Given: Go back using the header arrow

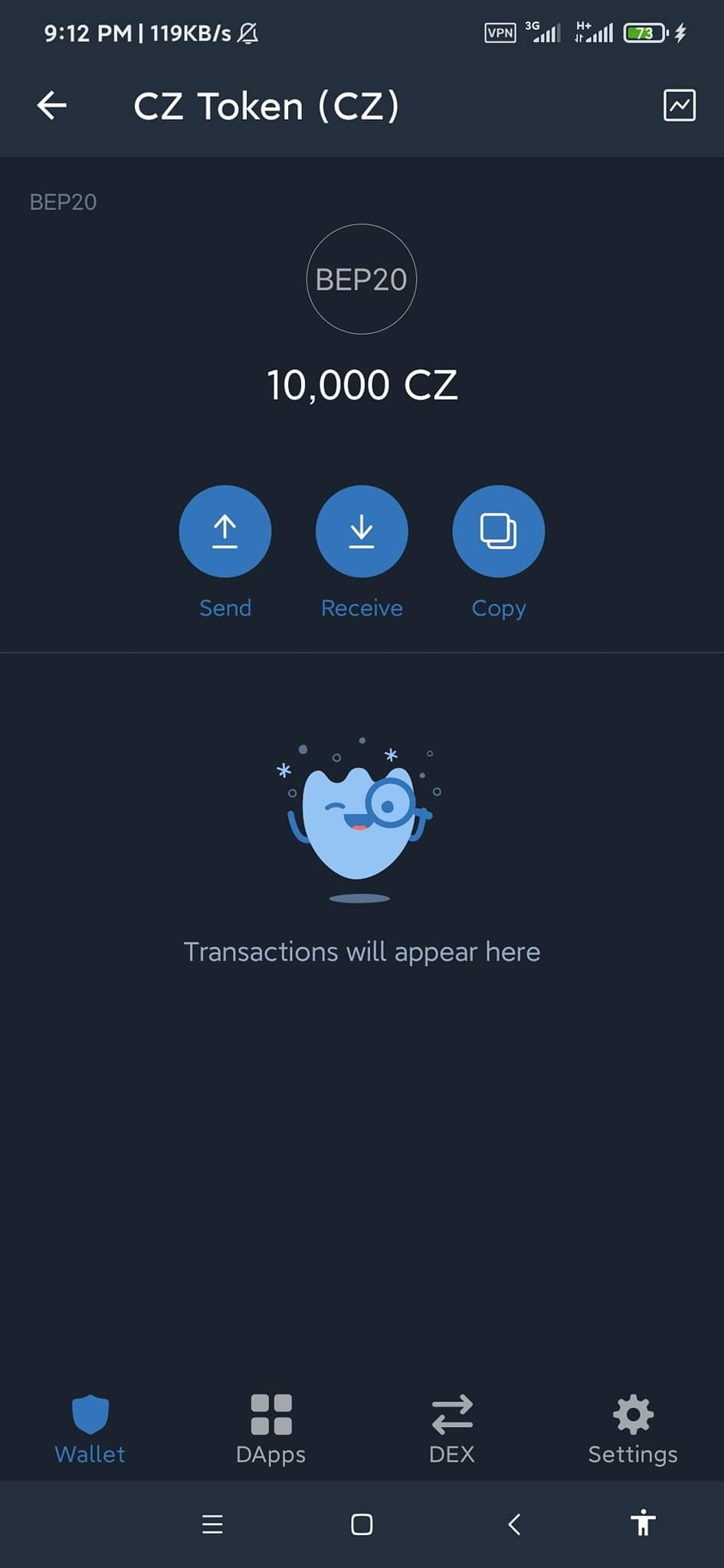Looking at the screenshot, I should [x=52, y=106].
